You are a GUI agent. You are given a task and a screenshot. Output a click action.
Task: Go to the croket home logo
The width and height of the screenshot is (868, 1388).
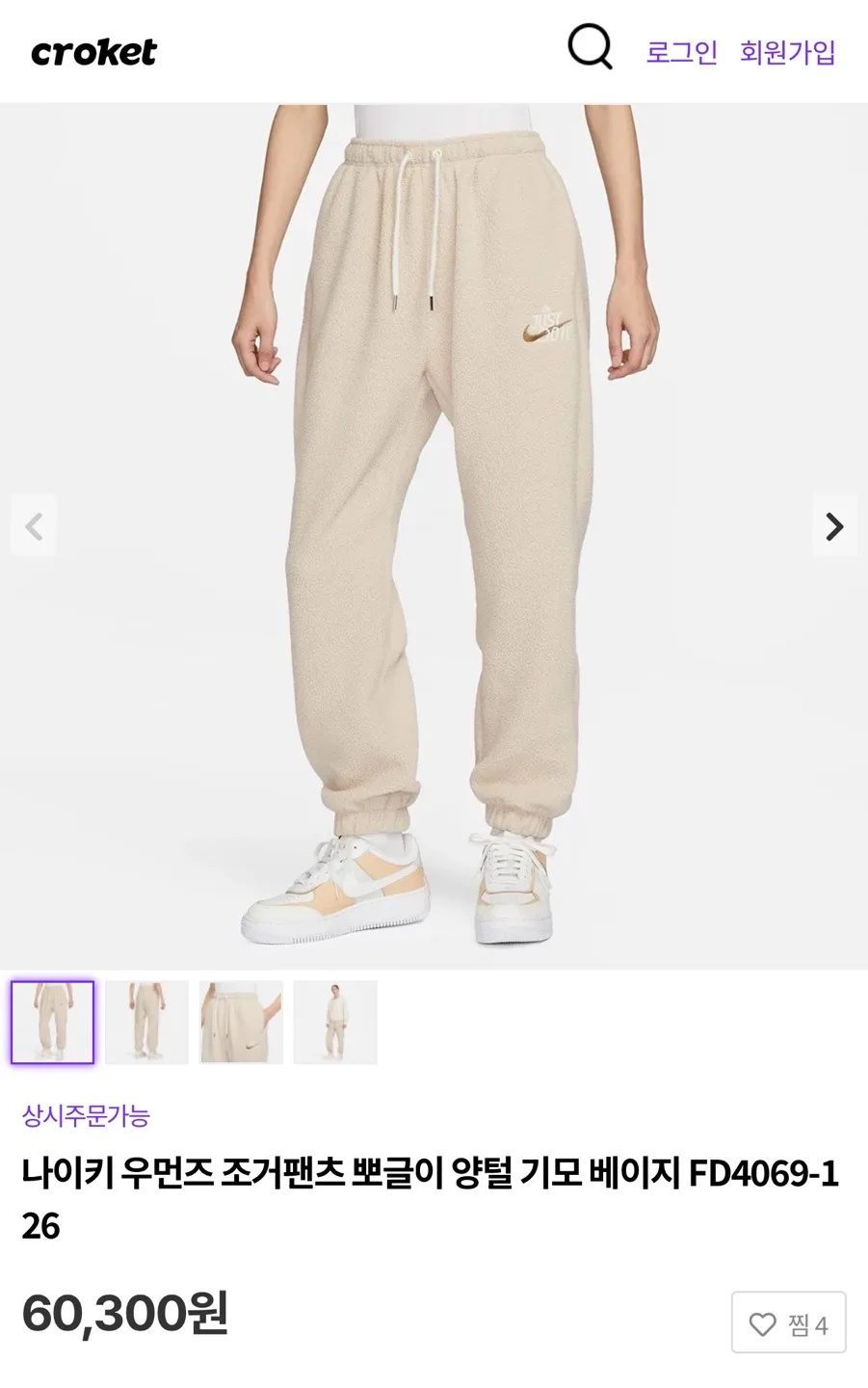pos(93,52)
